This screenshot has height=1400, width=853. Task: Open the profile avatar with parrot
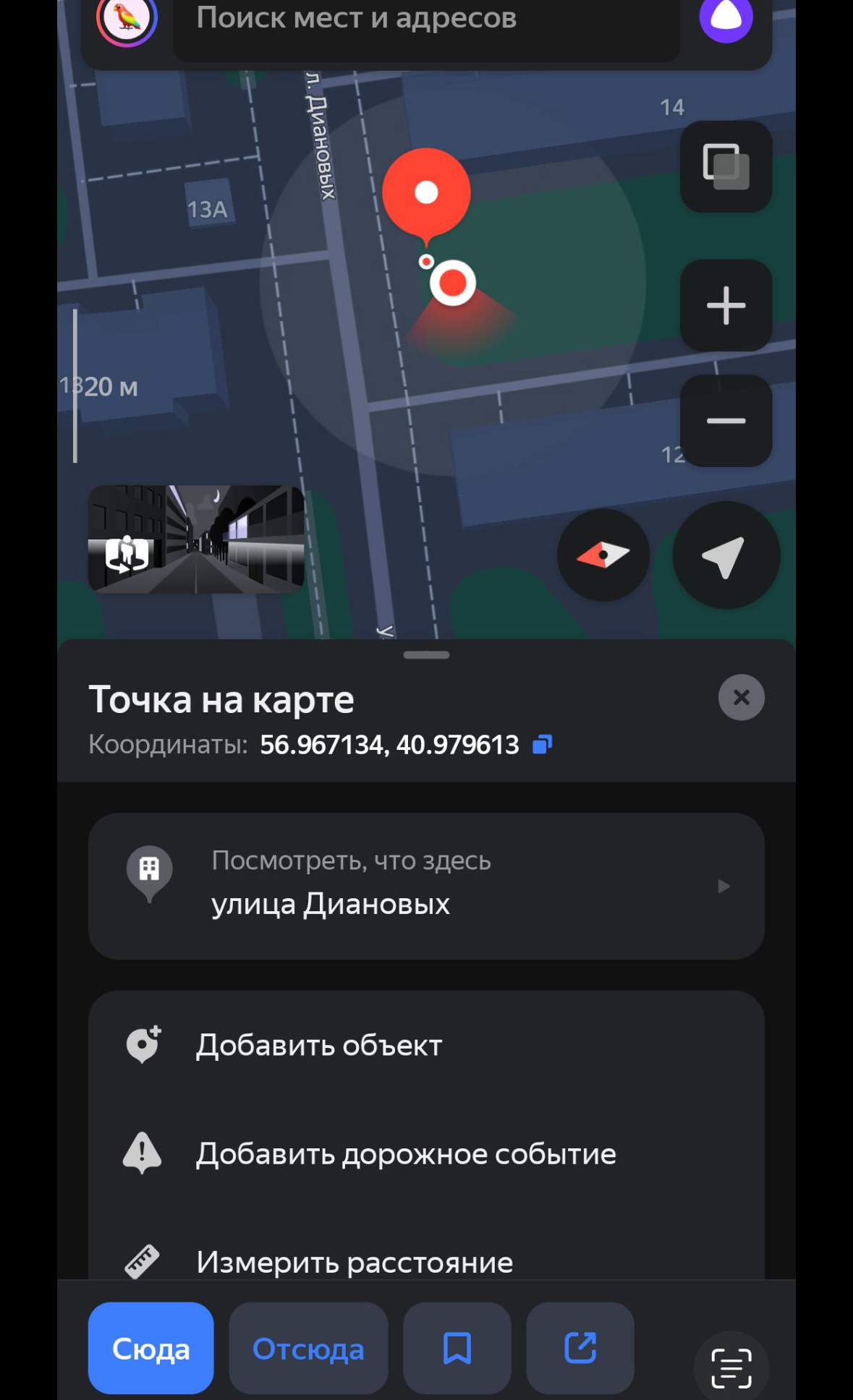[x=127, y=17]
